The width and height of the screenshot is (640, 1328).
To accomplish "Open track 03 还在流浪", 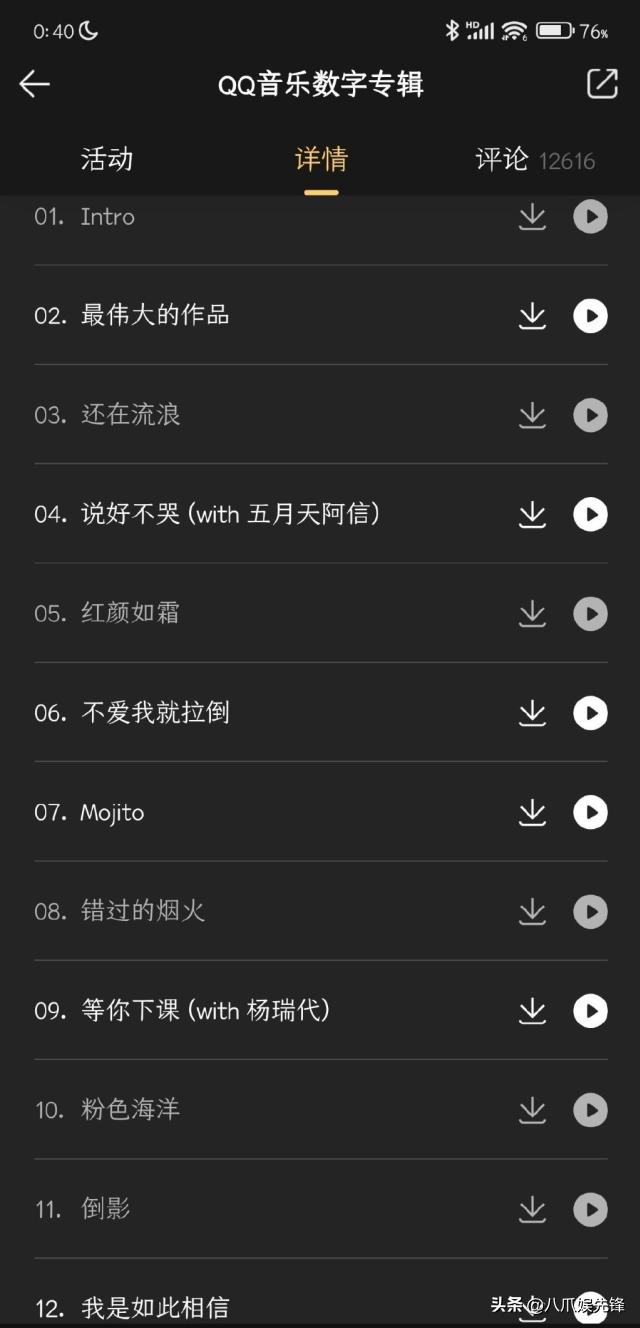I will [x=131, y=415].
